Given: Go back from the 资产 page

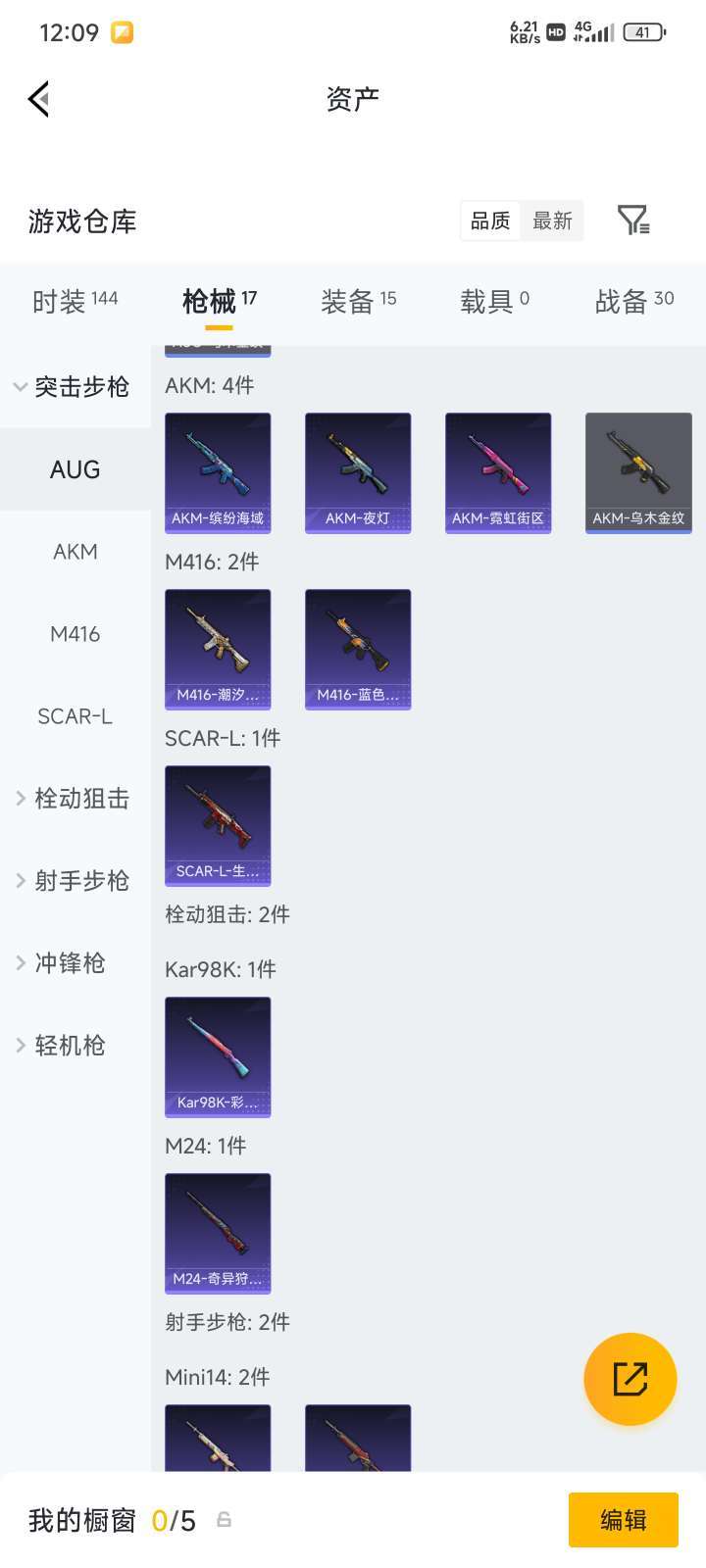Looking at the screenshot, I should [39, 99].
